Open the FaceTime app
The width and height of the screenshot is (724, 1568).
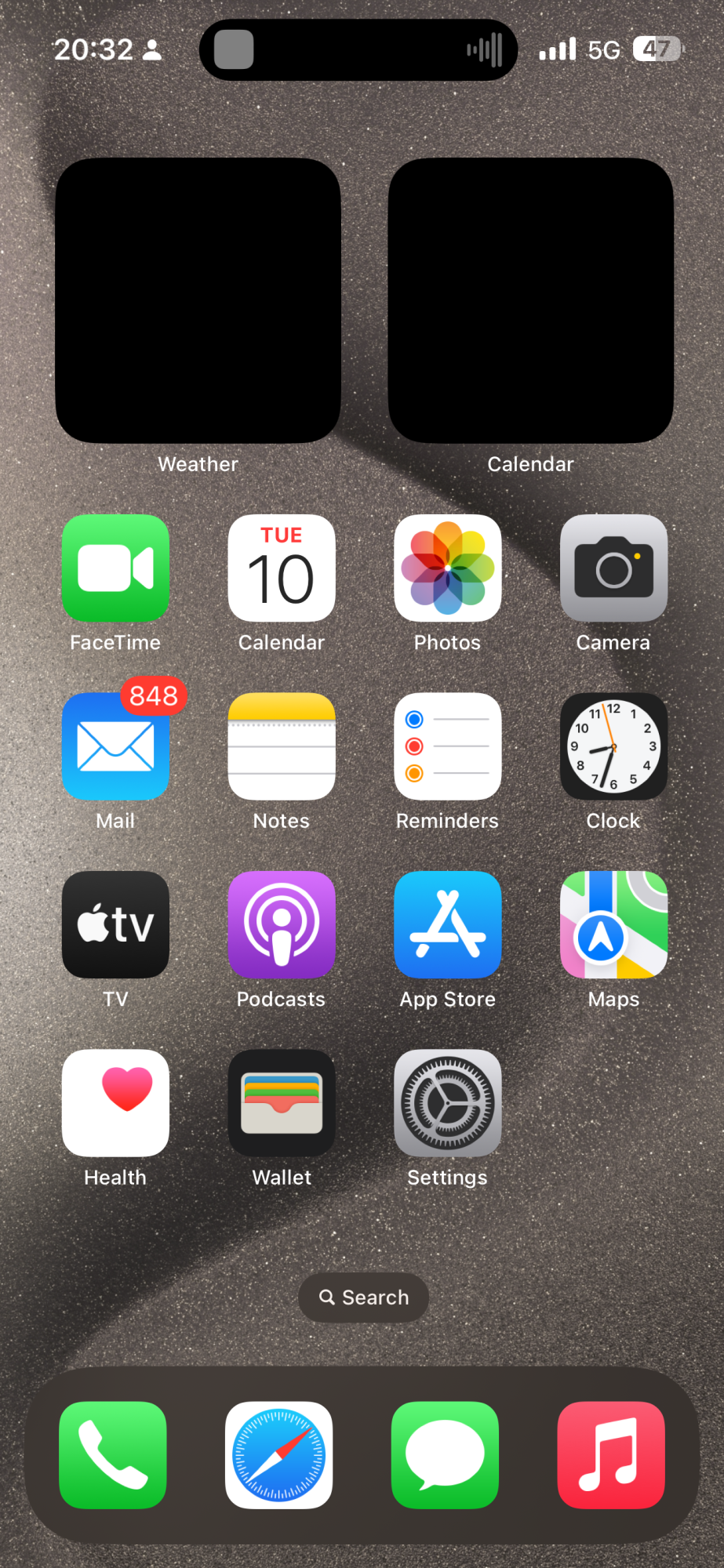click(x=115, y=568)
